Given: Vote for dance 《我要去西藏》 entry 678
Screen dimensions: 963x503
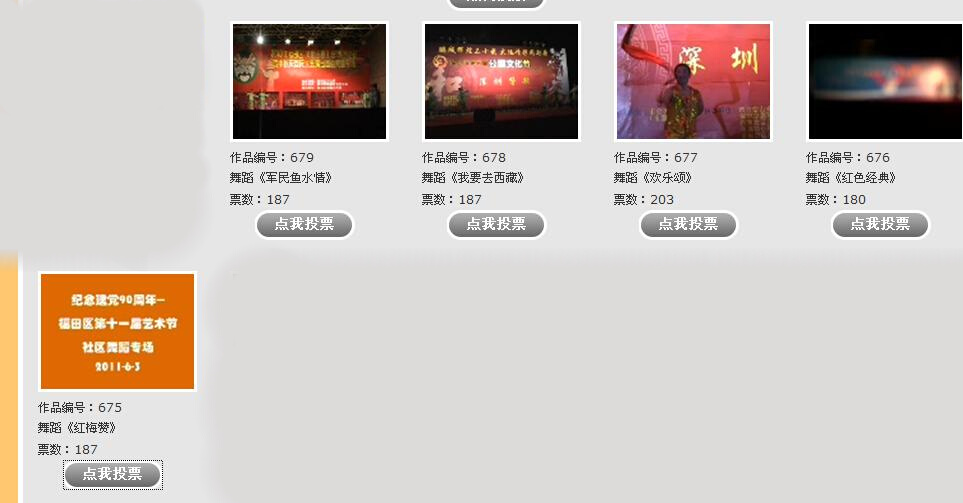Looking at the screenshot, I should tap(496, 225).
